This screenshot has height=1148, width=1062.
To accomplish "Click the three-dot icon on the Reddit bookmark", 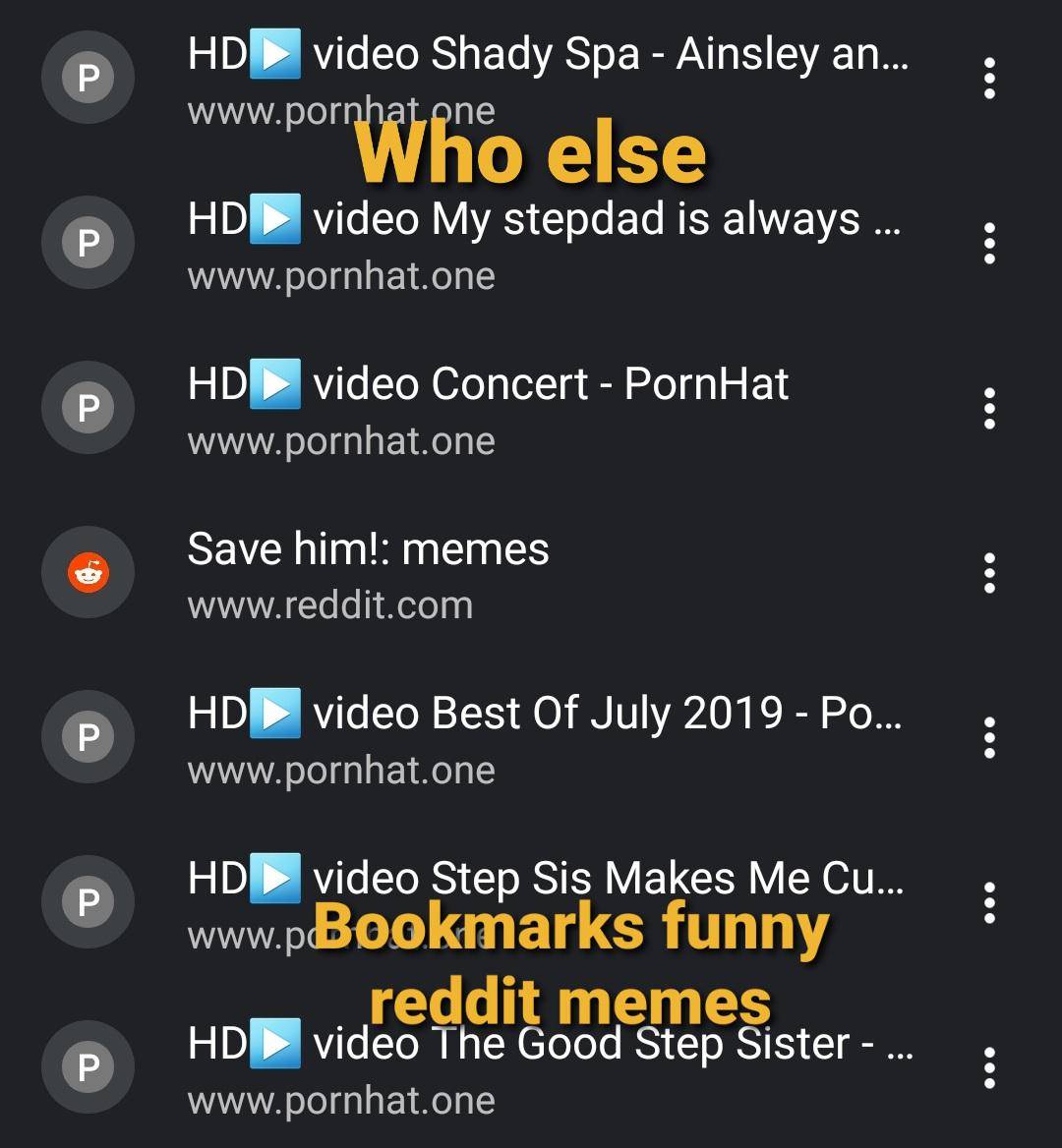I will coord(987,572).
